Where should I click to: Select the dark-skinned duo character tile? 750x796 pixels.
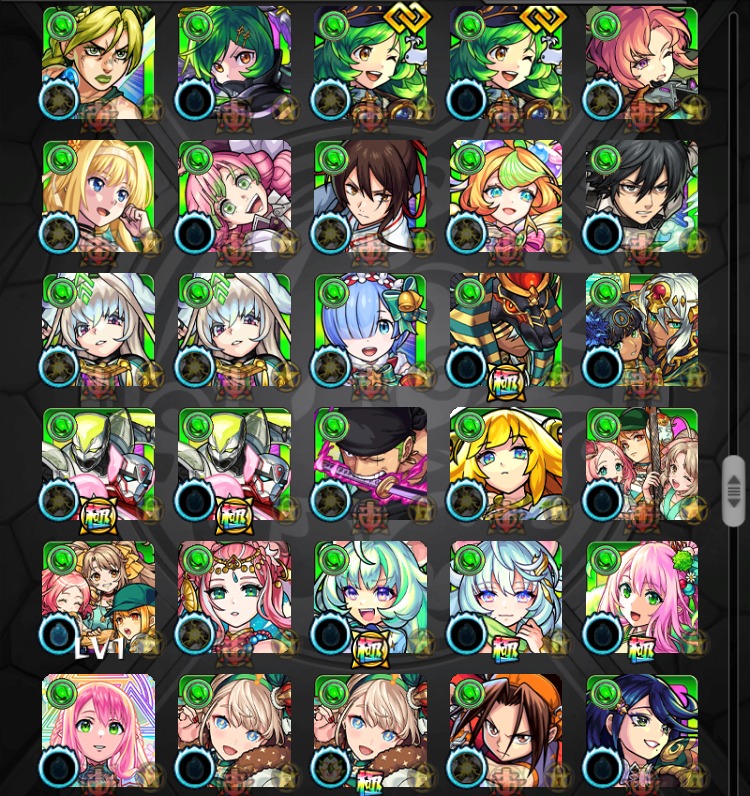[642, 330]
